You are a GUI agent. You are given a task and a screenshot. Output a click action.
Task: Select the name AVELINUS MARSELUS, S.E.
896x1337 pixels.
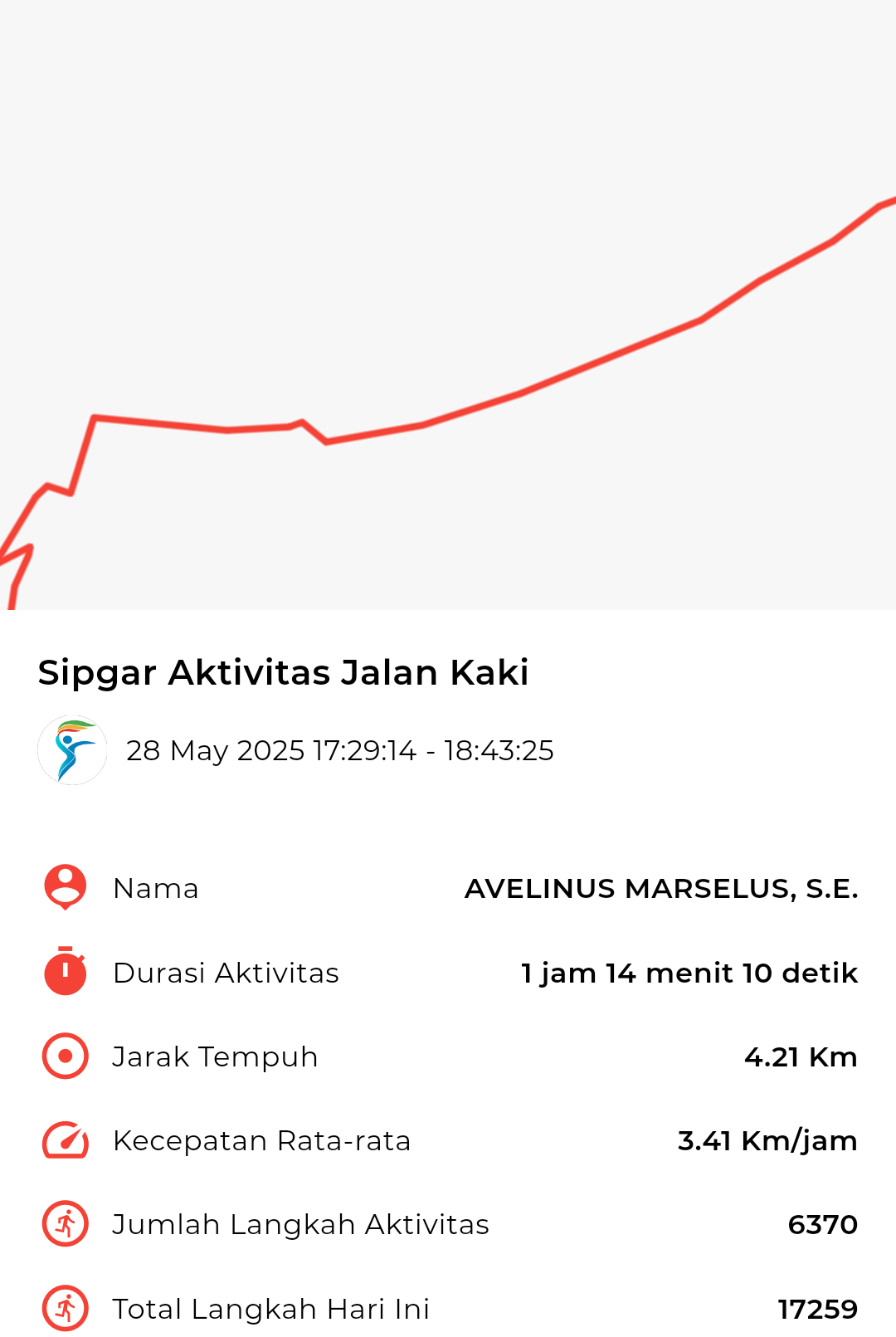click(661, 888)
